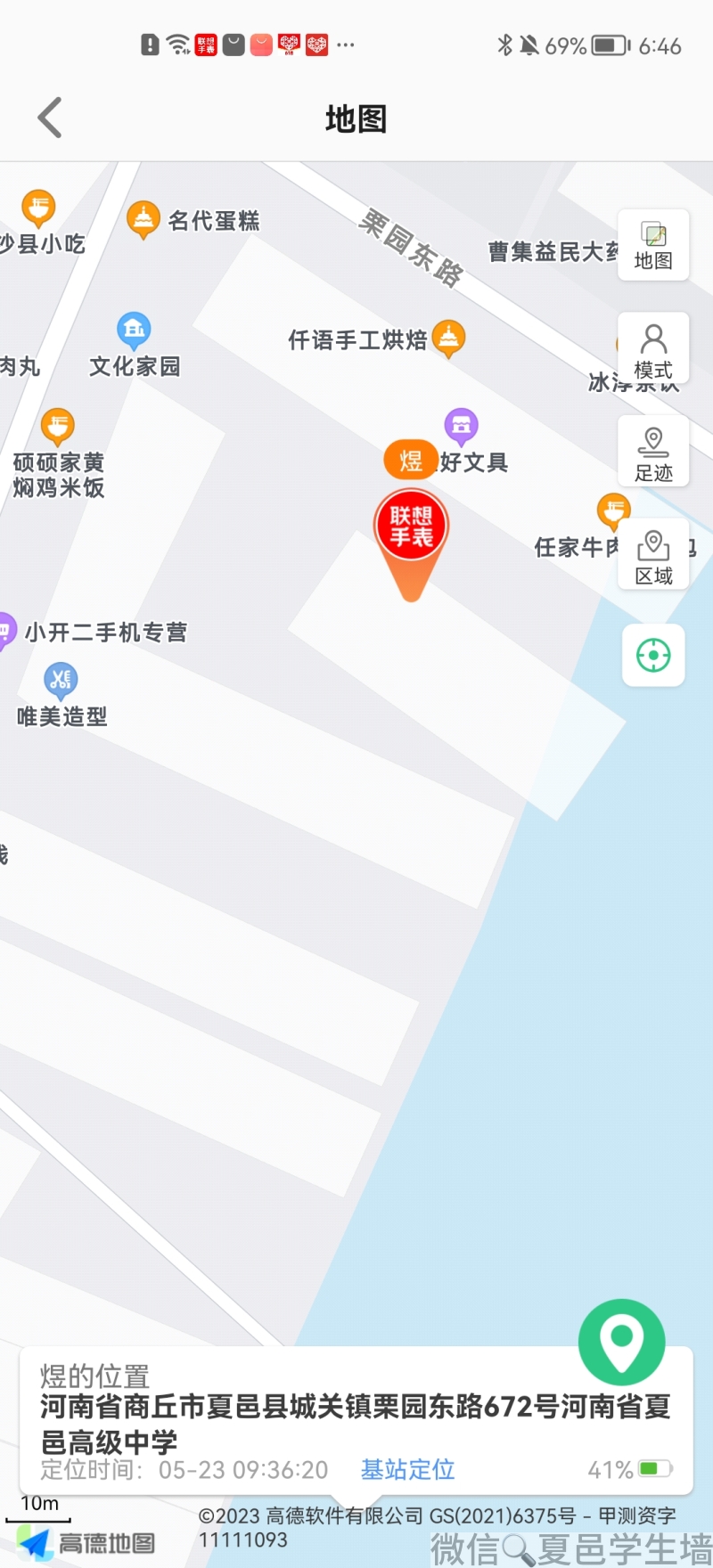Screen dimensions: 713x1568
Task: Select the 联想手表 location marker
Action: click(411, 533)
